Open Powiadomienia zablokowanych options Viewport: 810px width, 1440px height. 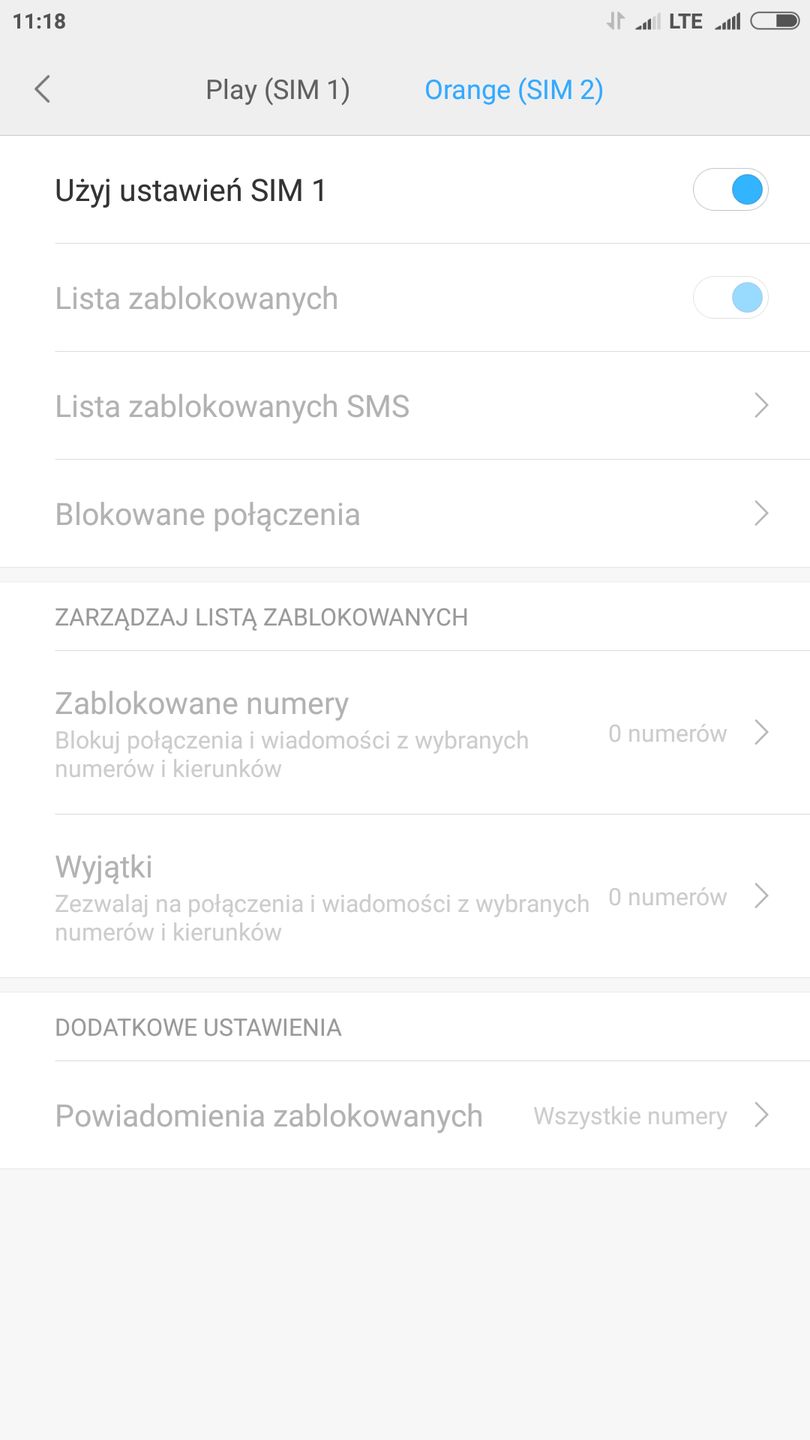[405, 1115]
